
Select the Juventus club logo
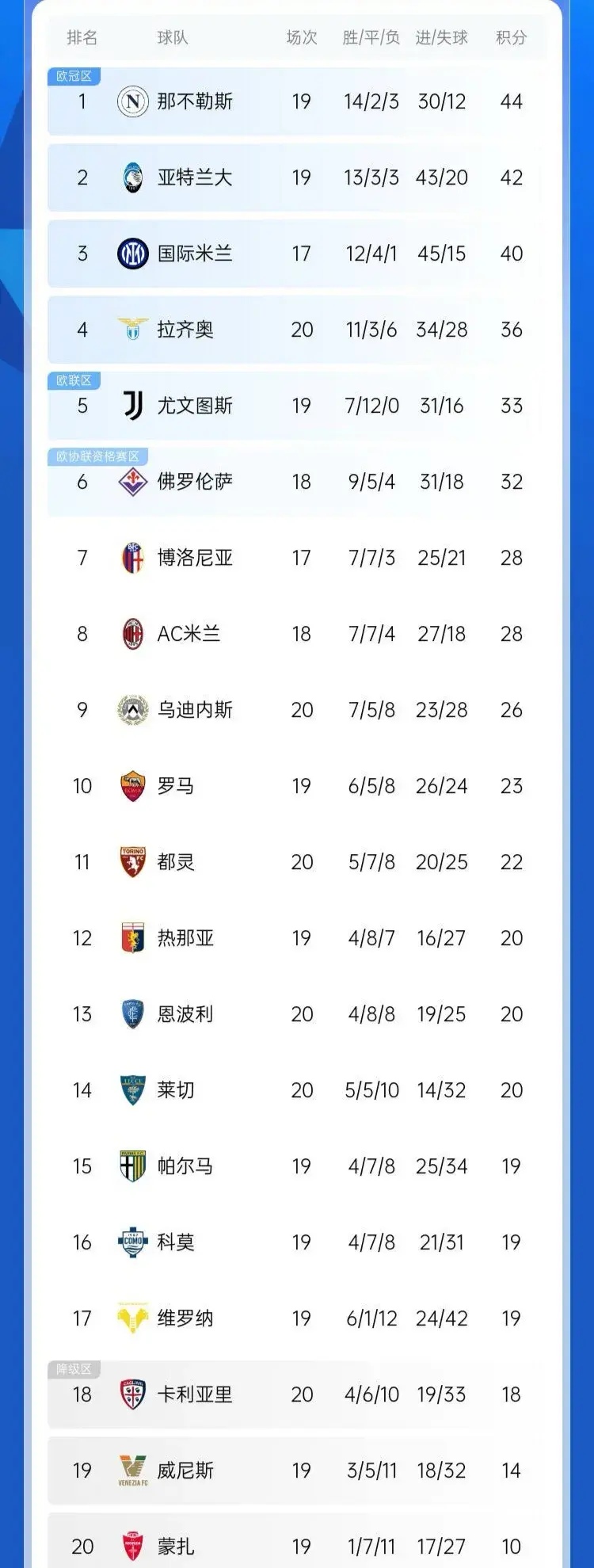(x=131, y=406)
